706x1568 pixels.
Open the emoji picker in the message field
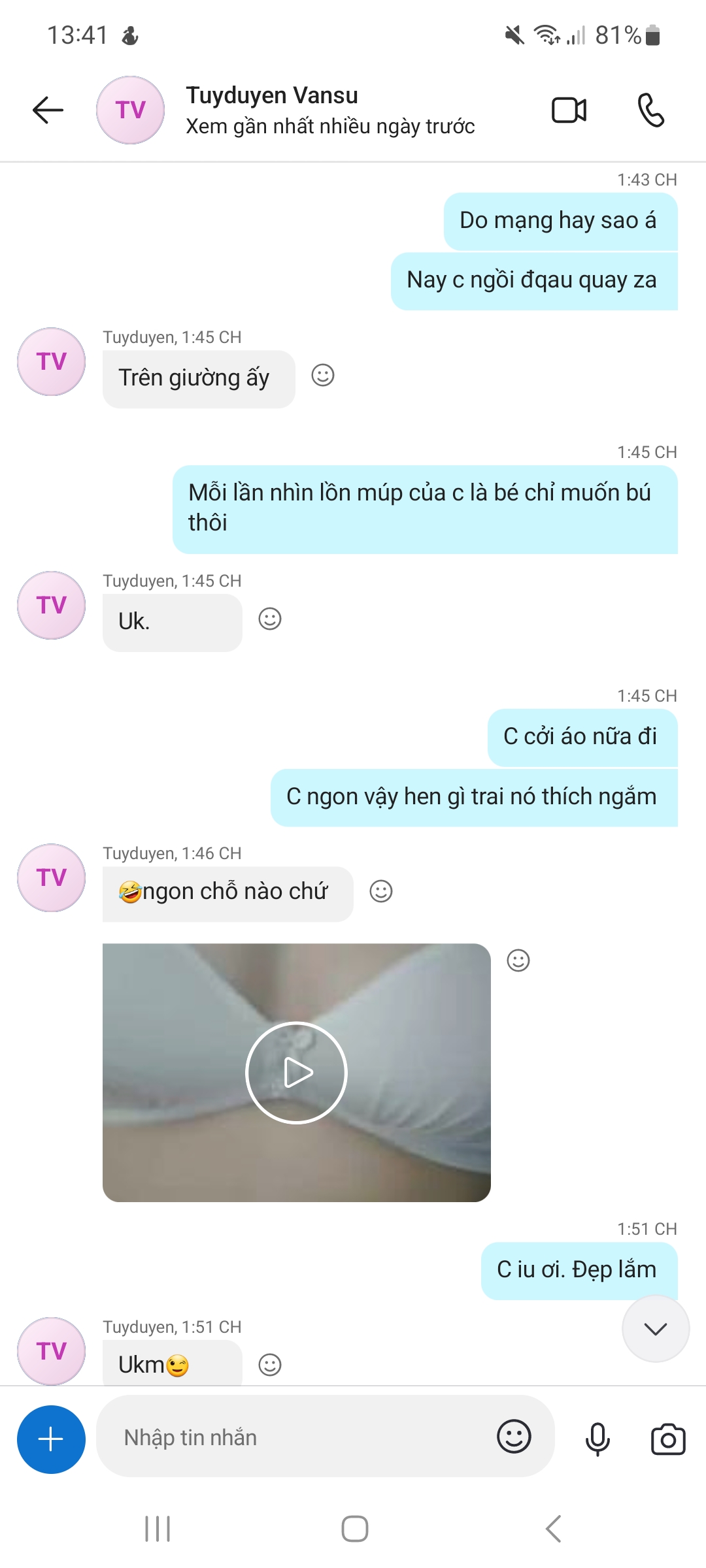[x=514, y=1437]
